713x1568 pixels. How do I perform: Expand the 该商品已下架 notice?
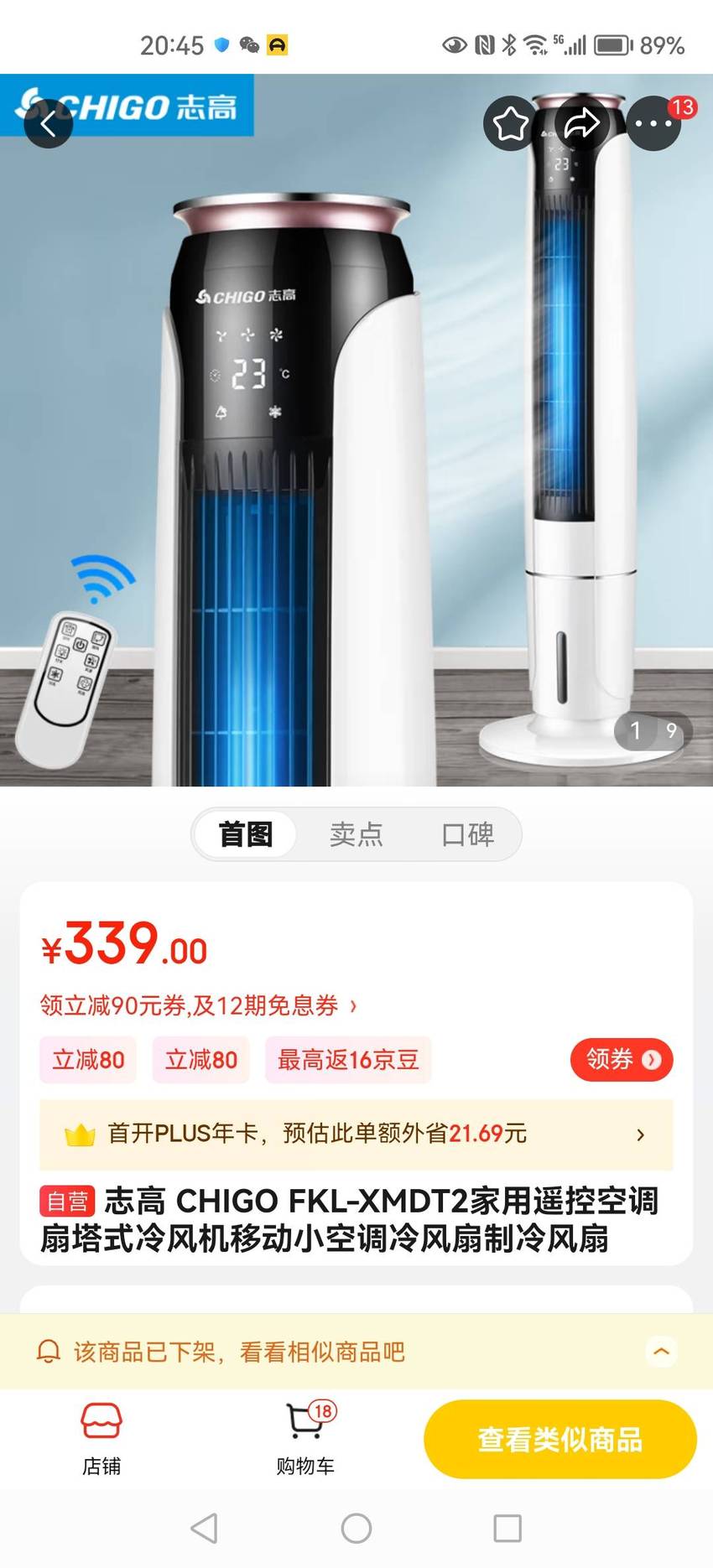(661, 1352)
